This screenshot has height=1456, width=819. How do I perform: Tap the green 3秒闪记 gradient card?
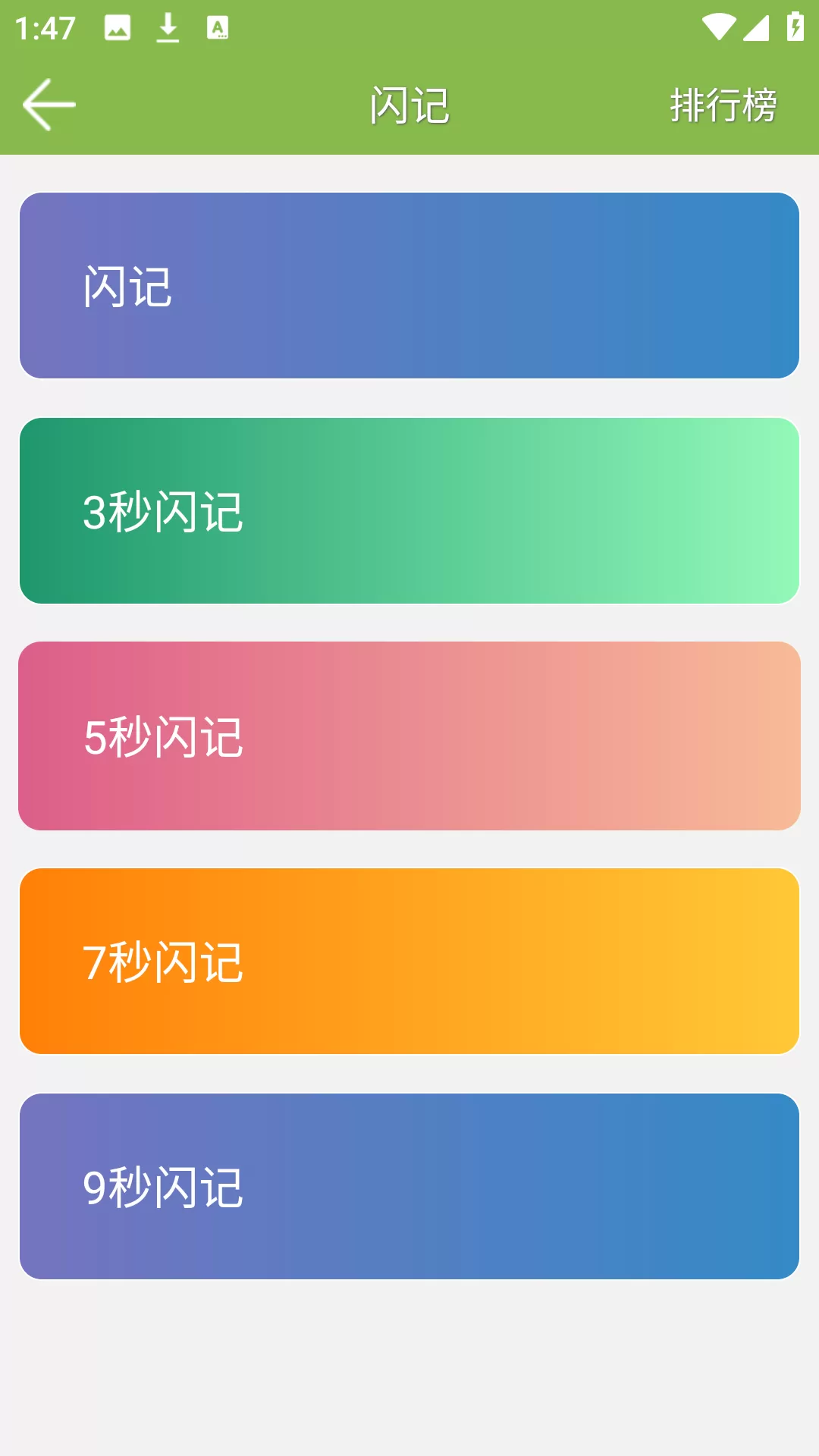(409, 510)
